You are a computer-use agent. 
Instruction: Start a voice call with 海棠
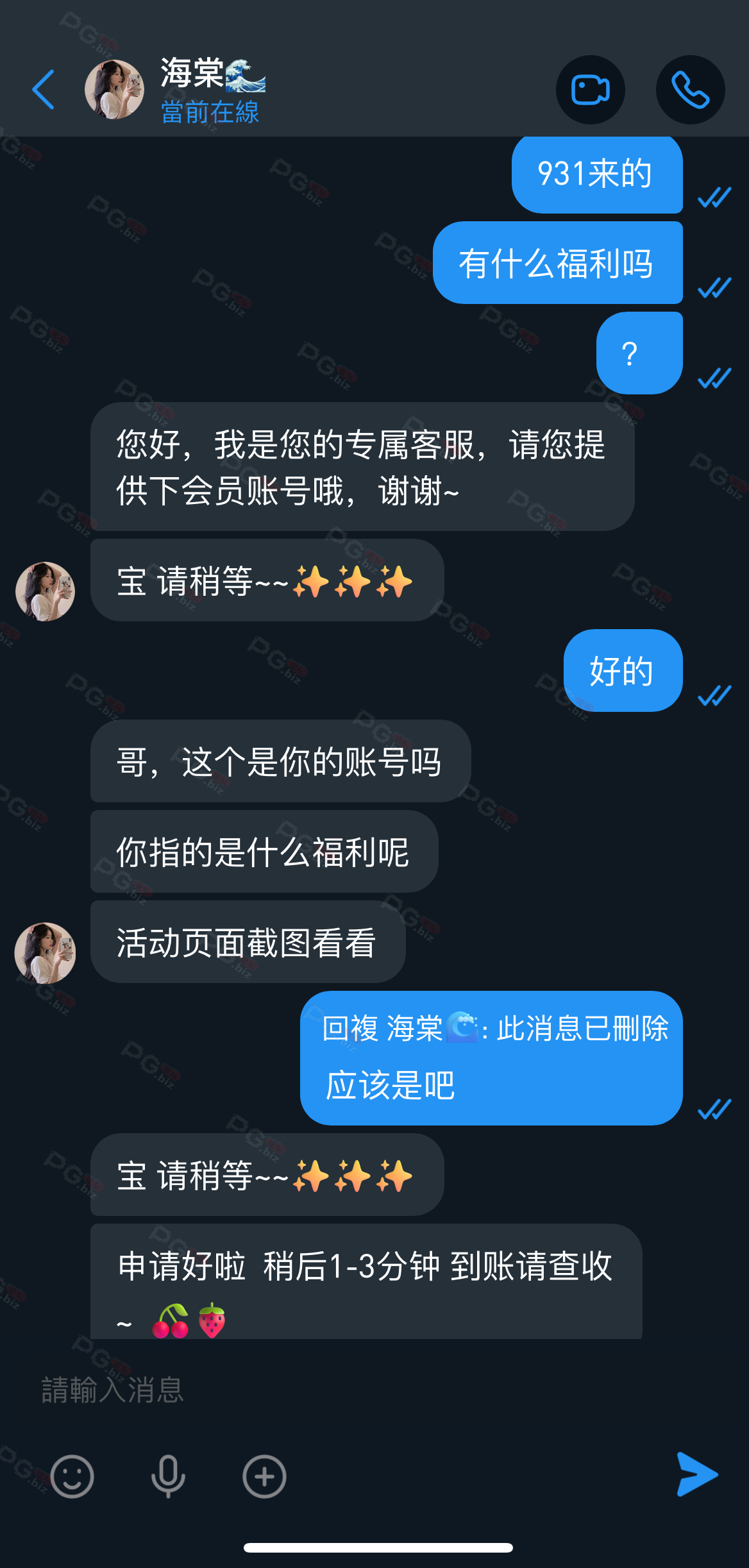click(x=690, y=90)
